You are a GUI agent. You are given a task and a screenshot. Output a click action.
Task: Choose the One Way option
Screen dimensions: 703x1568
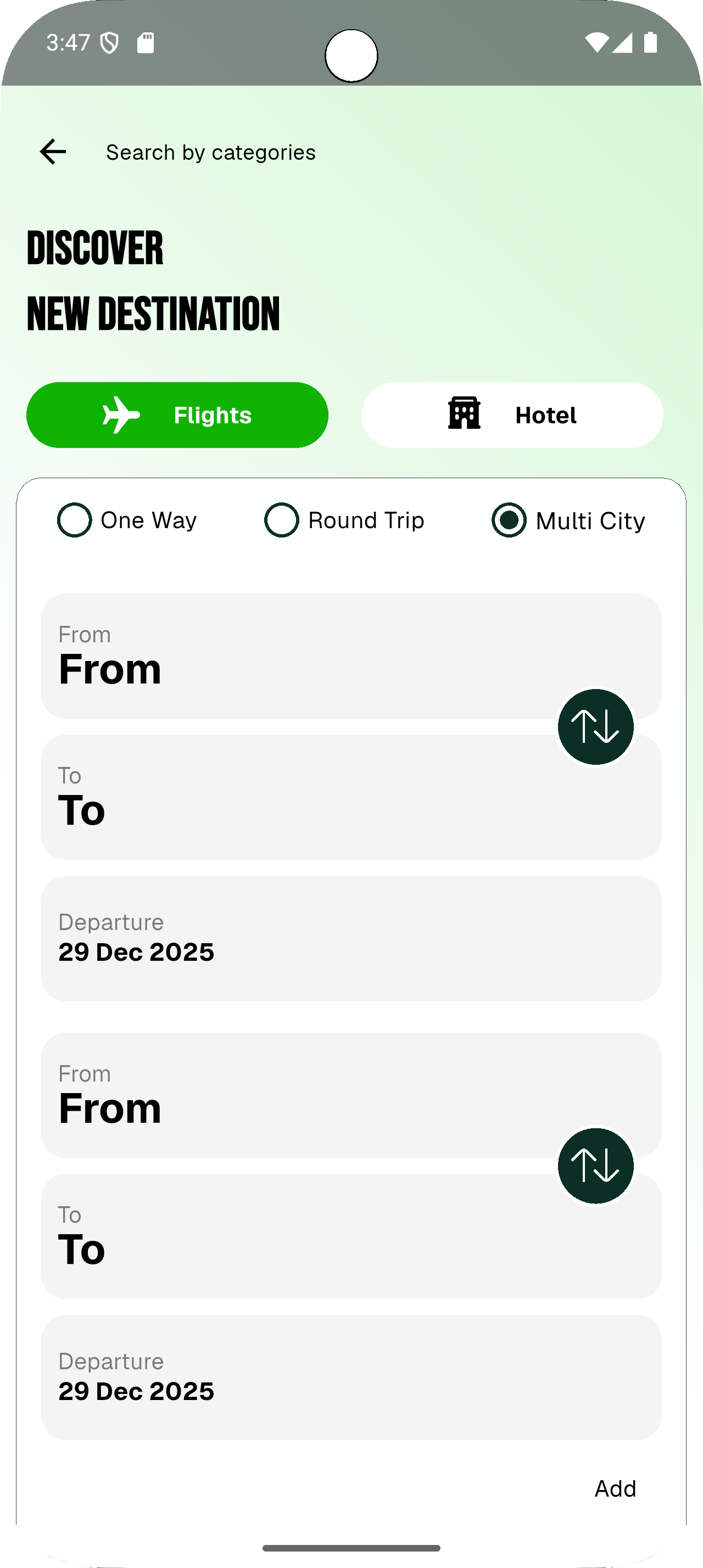click(x=75, y=520)
